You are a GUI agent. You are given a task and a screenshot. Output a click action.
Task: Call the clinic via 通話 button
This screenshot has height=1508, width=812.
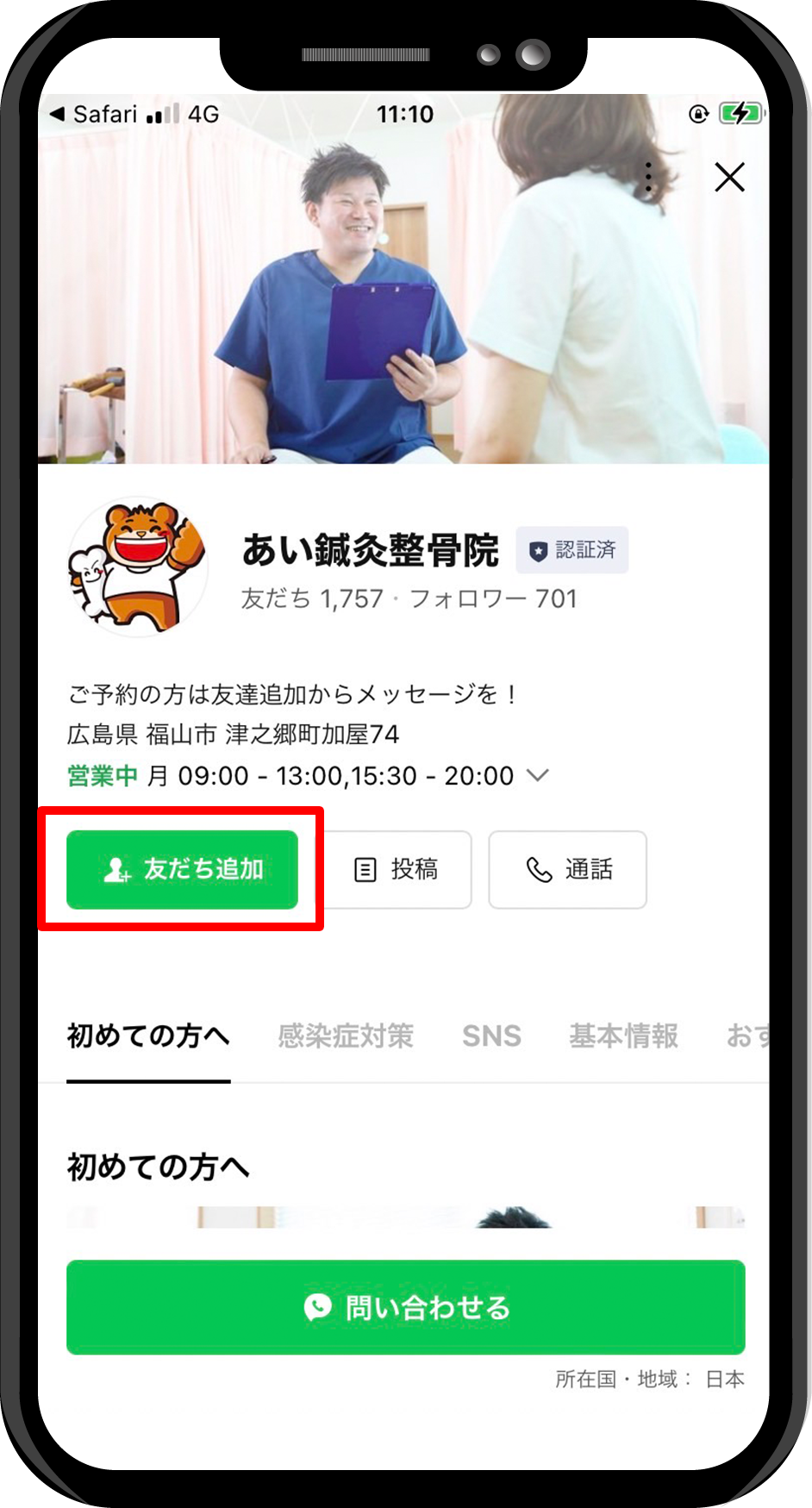[567, 869]
